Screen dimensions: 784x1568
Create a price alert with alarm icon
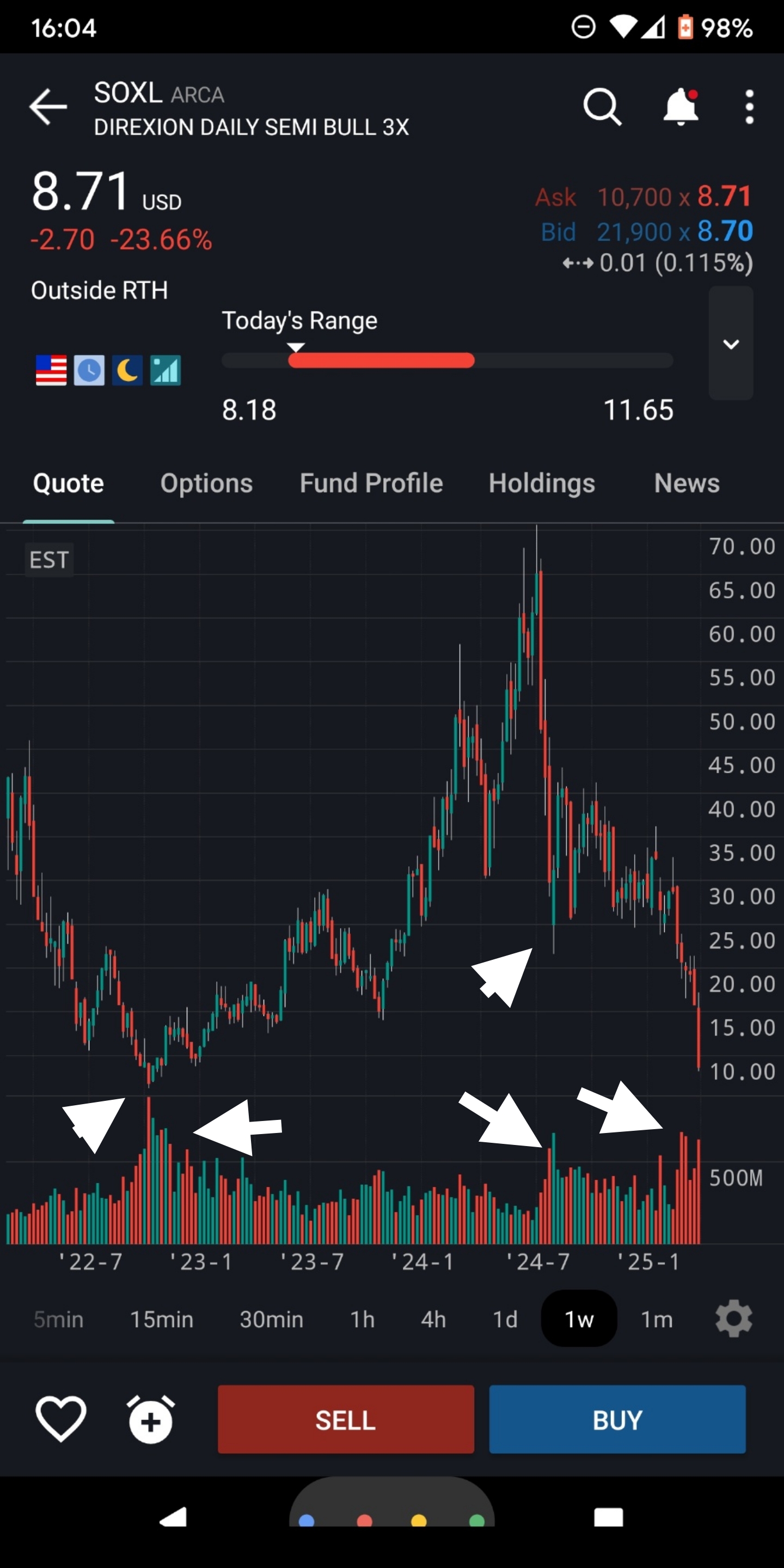pyautogui.click(x=150, y=1419)
